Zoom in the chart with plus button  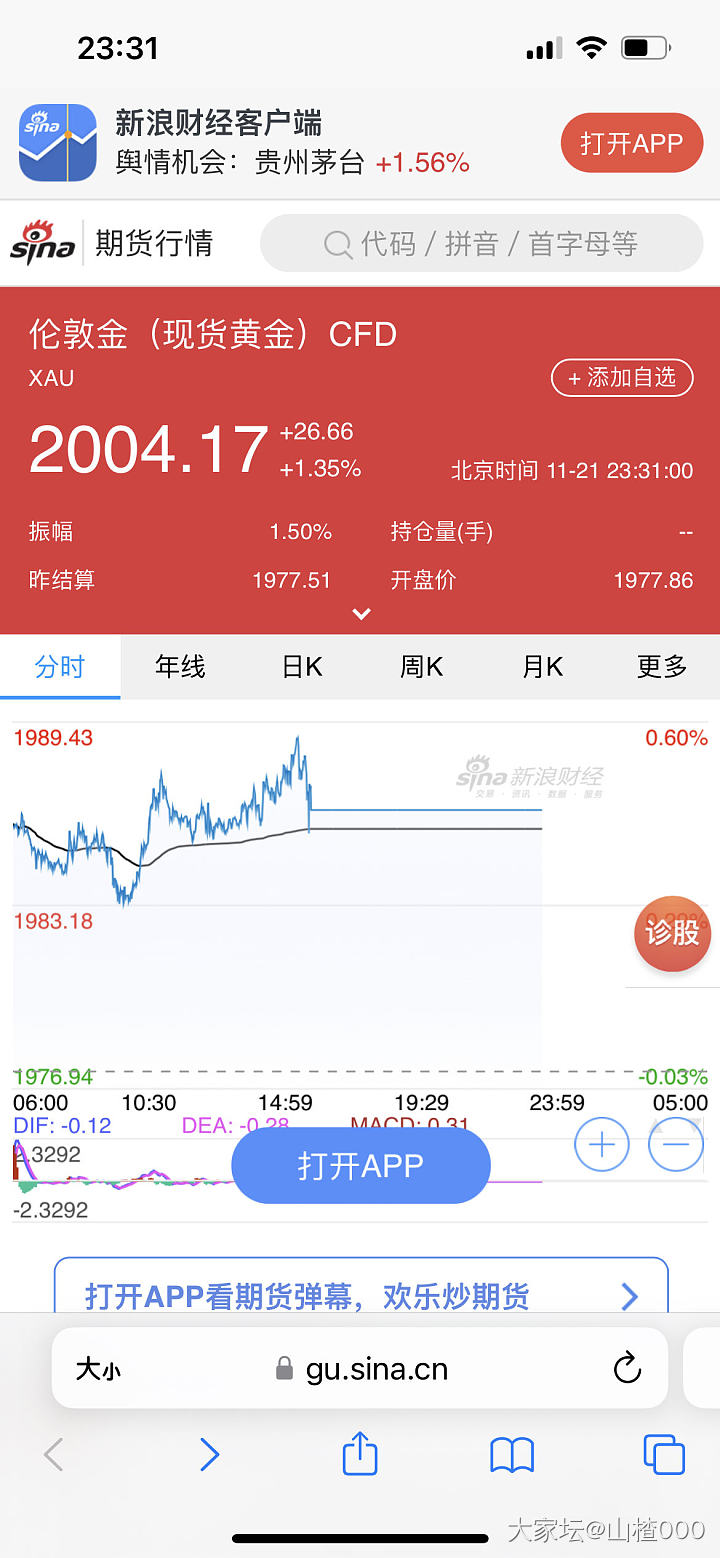pos(601,1145)
